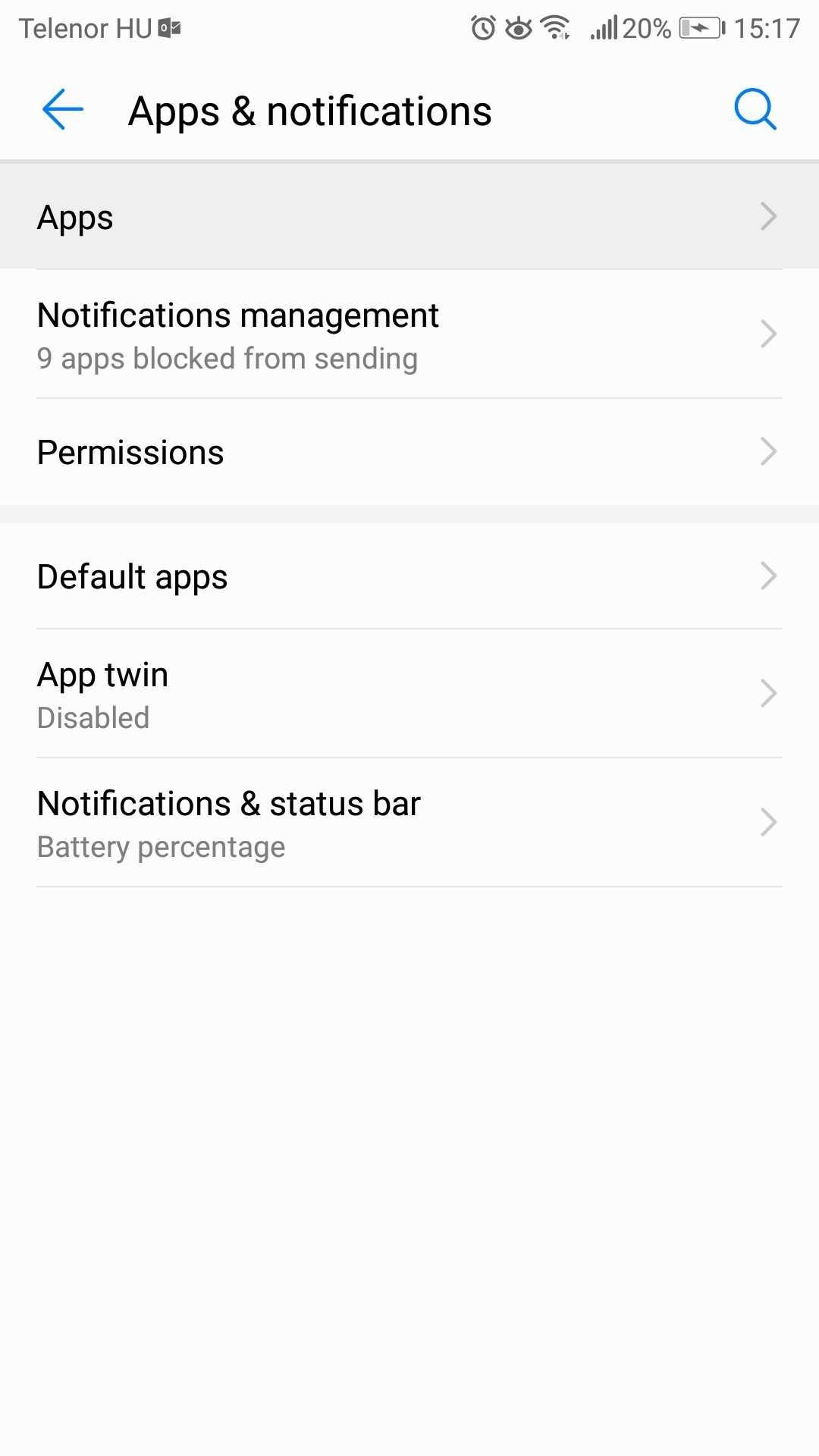Open Notifications & status bar

pos(409,823)
